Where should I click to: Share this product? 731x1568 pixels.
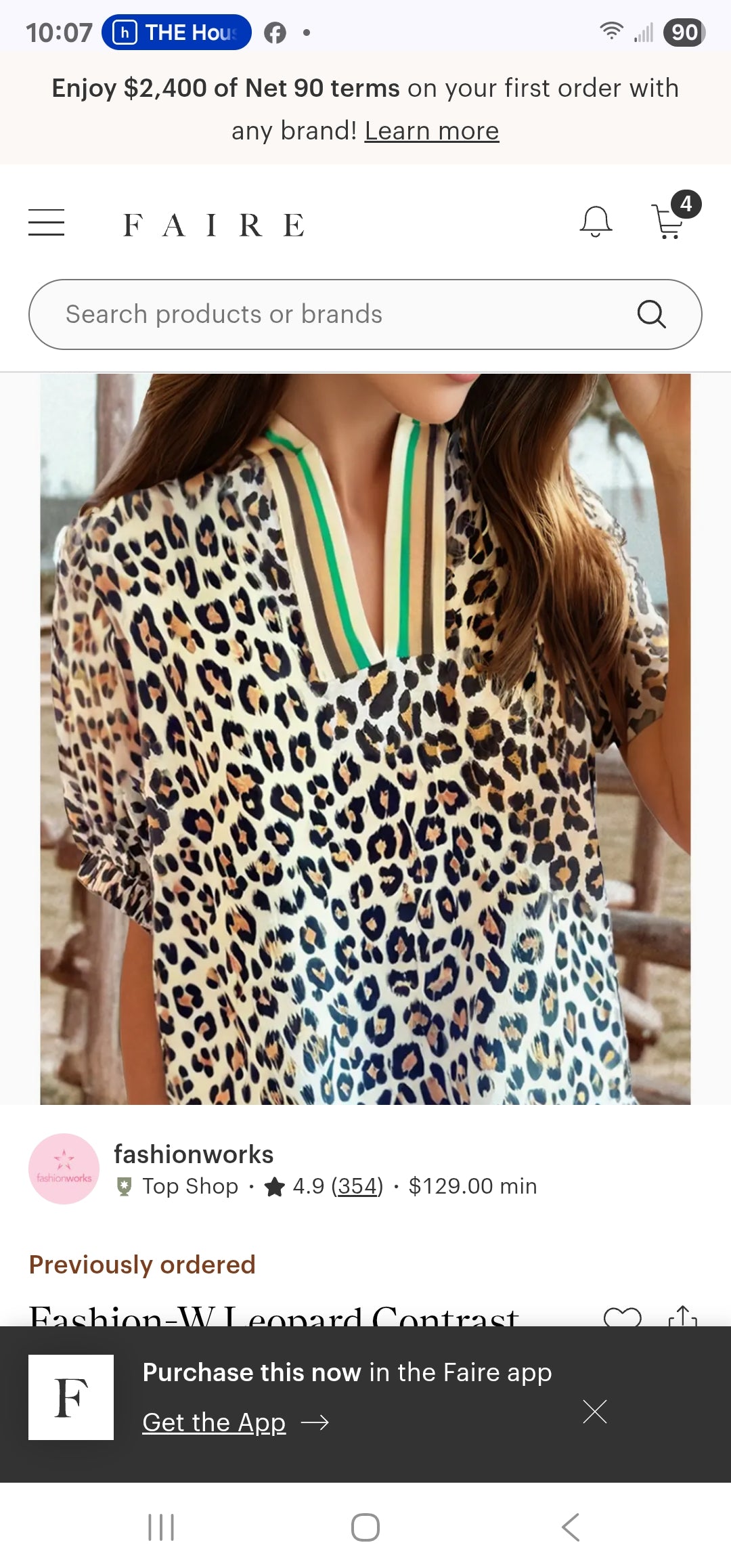pyautogui.click(x=682, y=1315)
